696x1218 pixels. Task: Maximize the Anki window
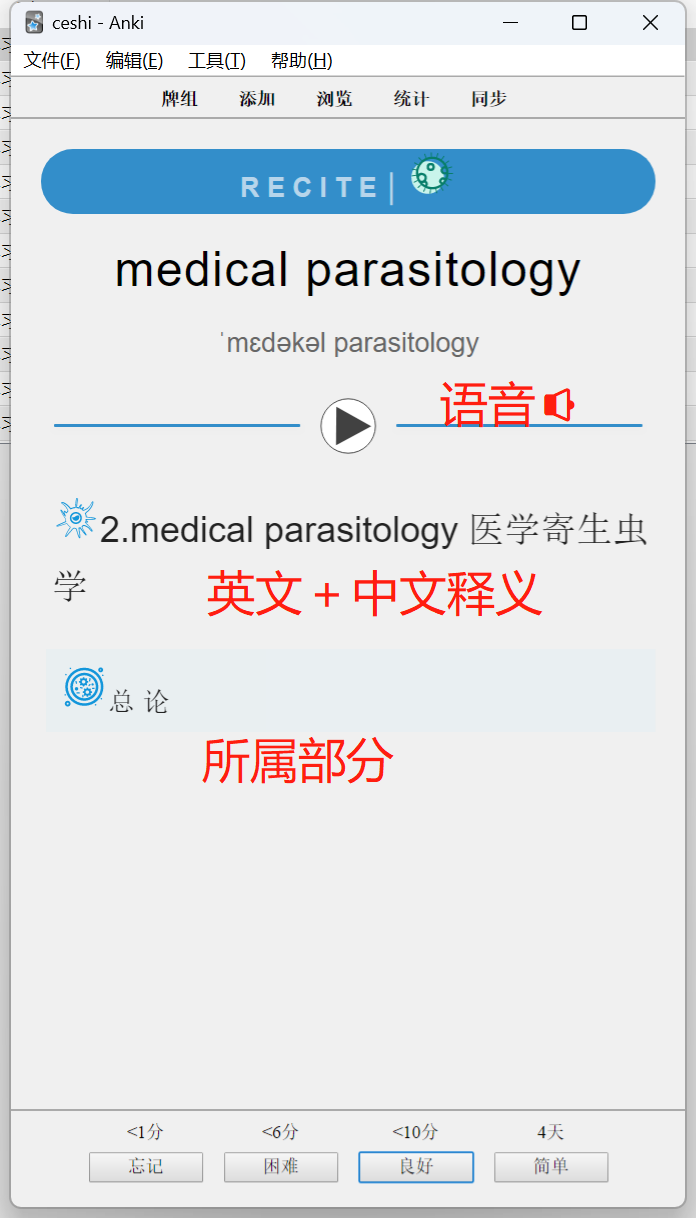tap(579, 23)
